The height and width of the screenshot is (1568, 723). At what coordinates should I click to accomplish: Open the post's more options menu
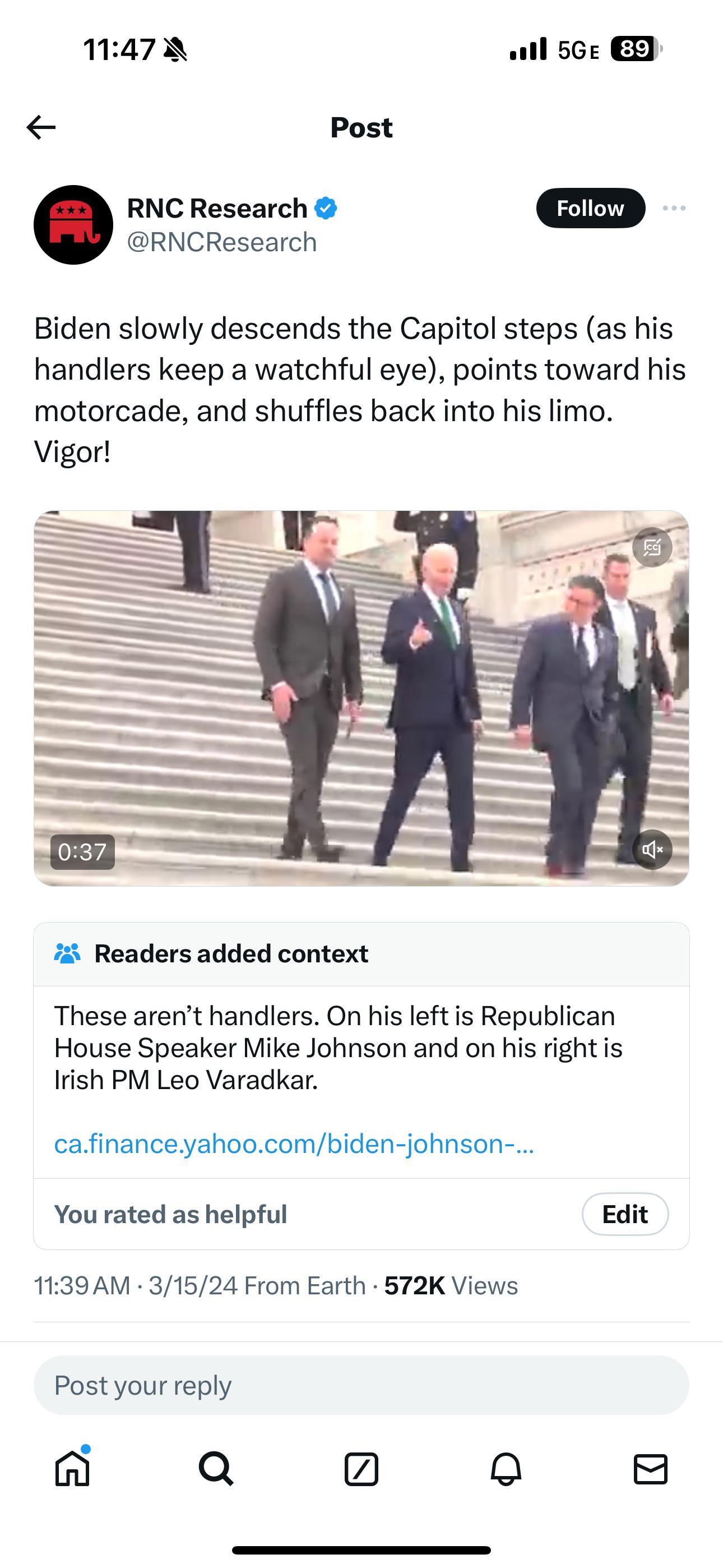[674, 208]
